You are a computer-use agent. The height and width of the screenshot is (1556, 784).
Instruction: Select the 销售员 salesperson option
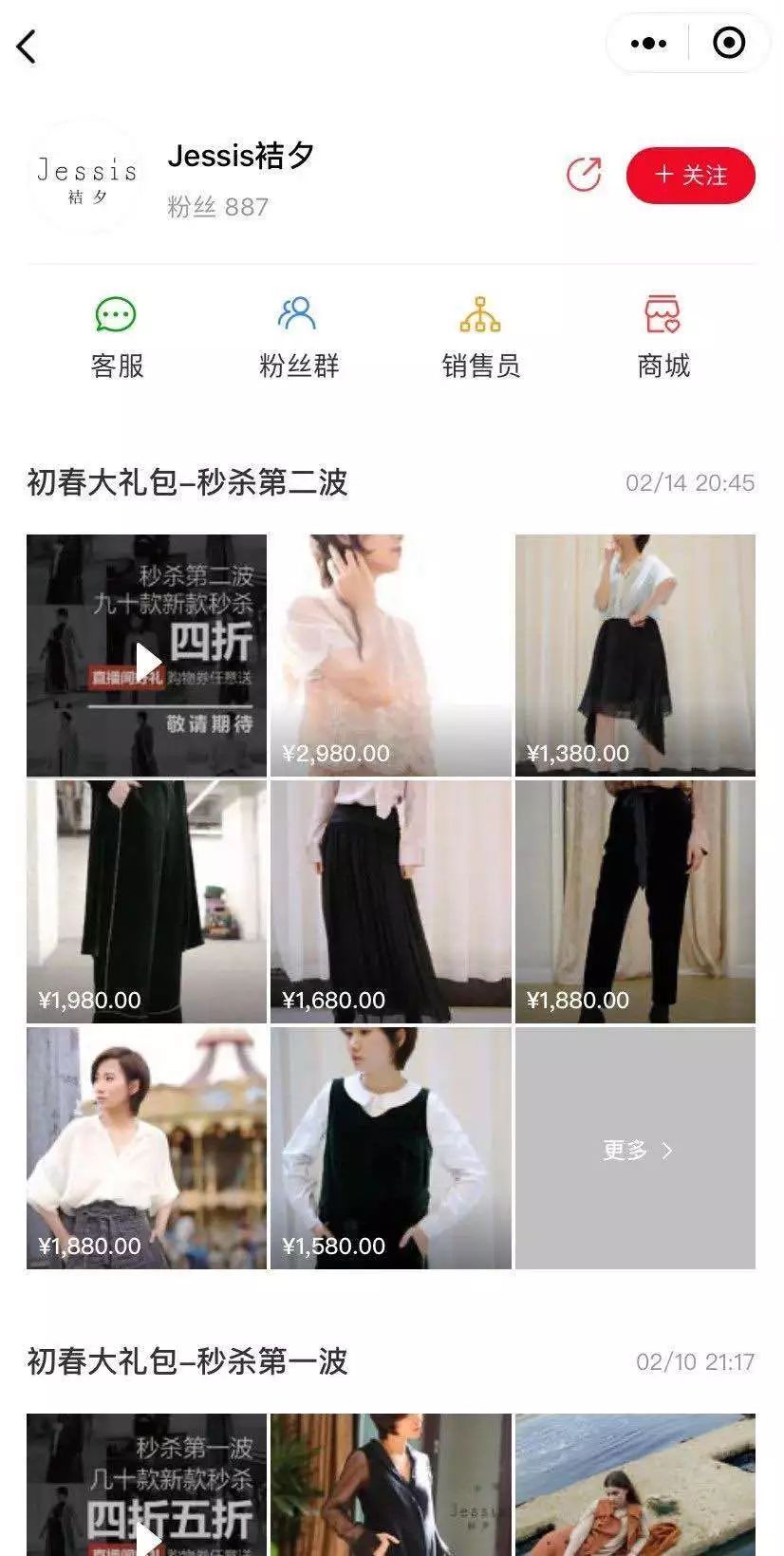click(481, 334)
